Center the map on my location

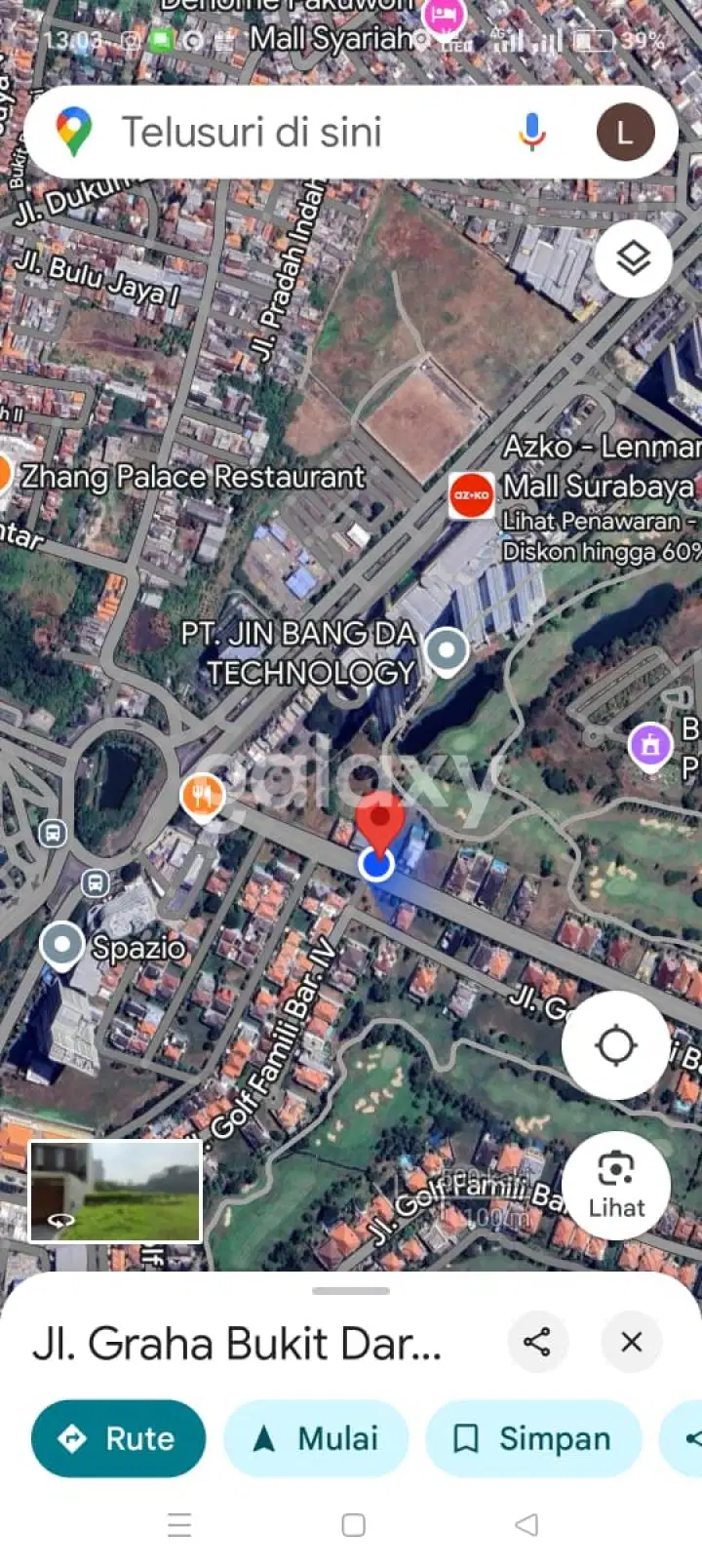click(x=615, y=1045)
